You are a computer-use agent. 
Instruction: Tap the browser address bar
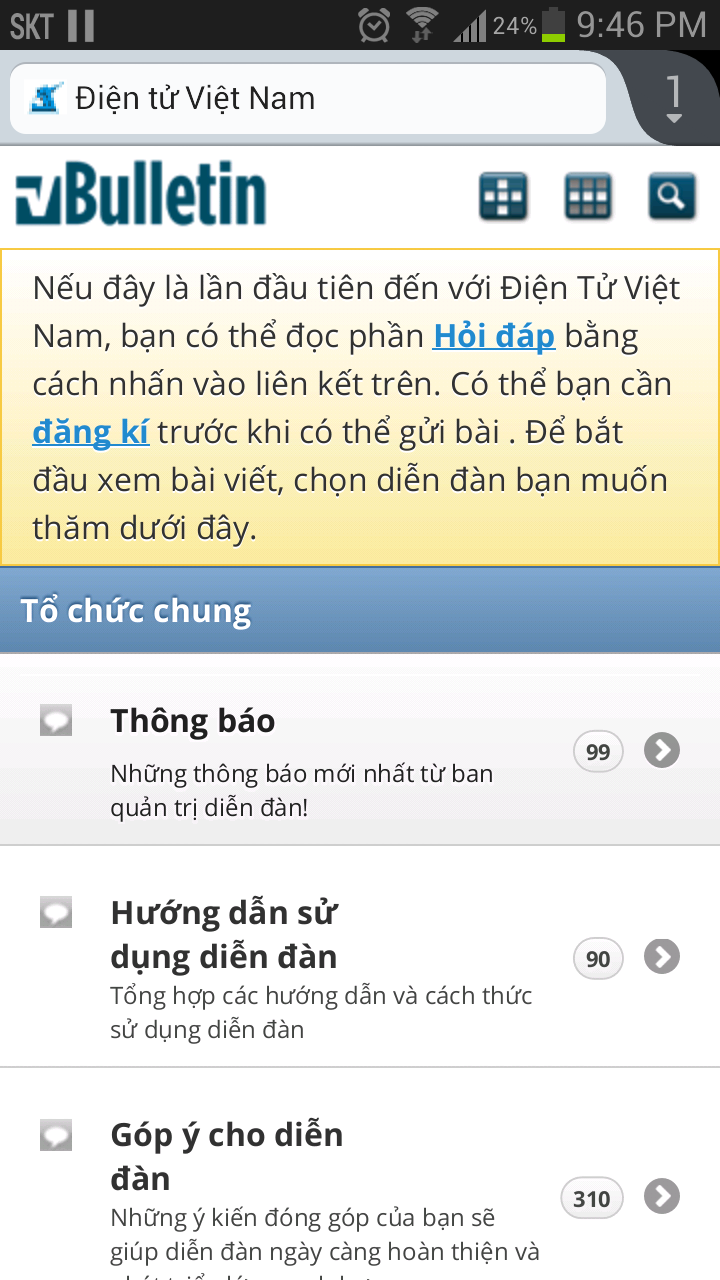point(308,98)
